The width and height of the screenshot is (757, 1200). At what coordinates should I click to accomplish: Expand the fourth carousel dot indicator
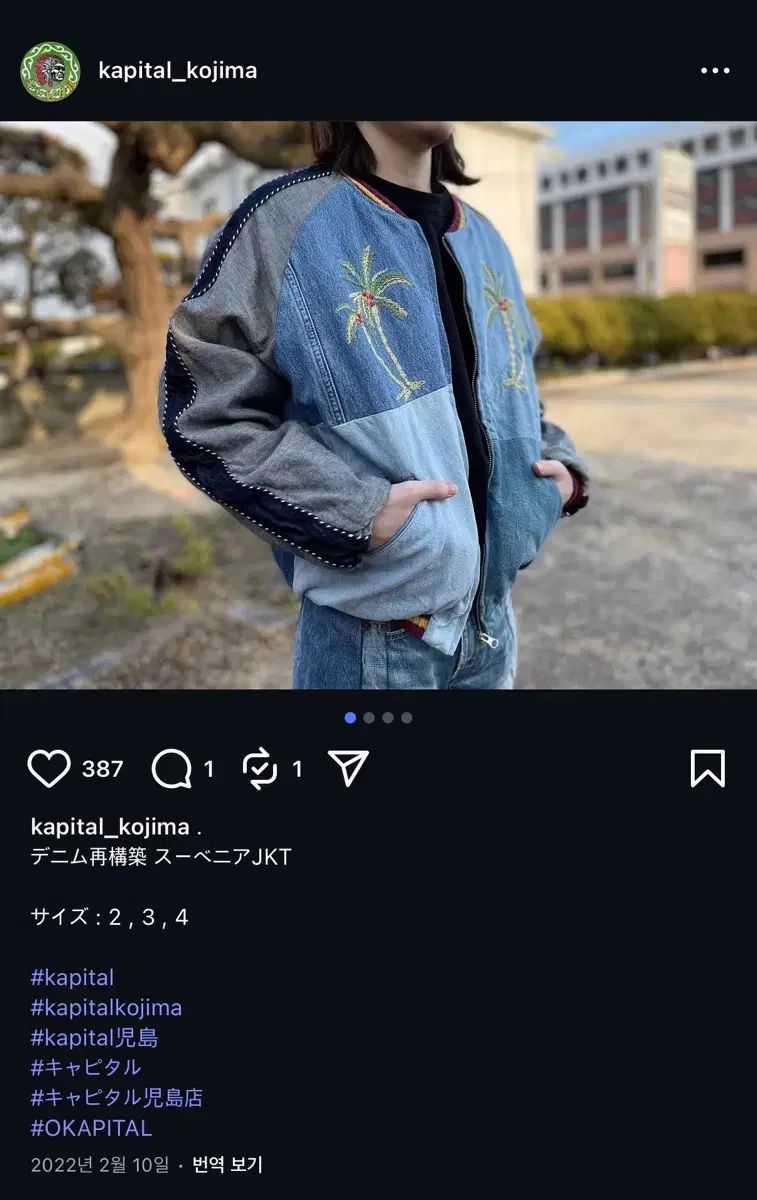tap(405, 718)
